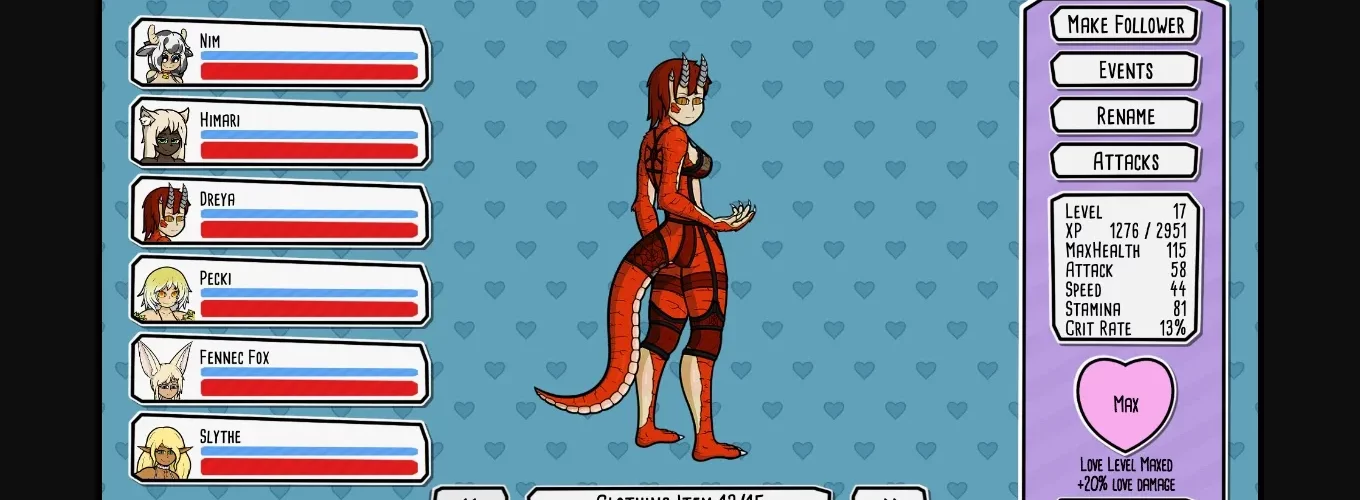View the Attacks list
Viewport: 1360px width, 500px height.
coord(1125,161)
